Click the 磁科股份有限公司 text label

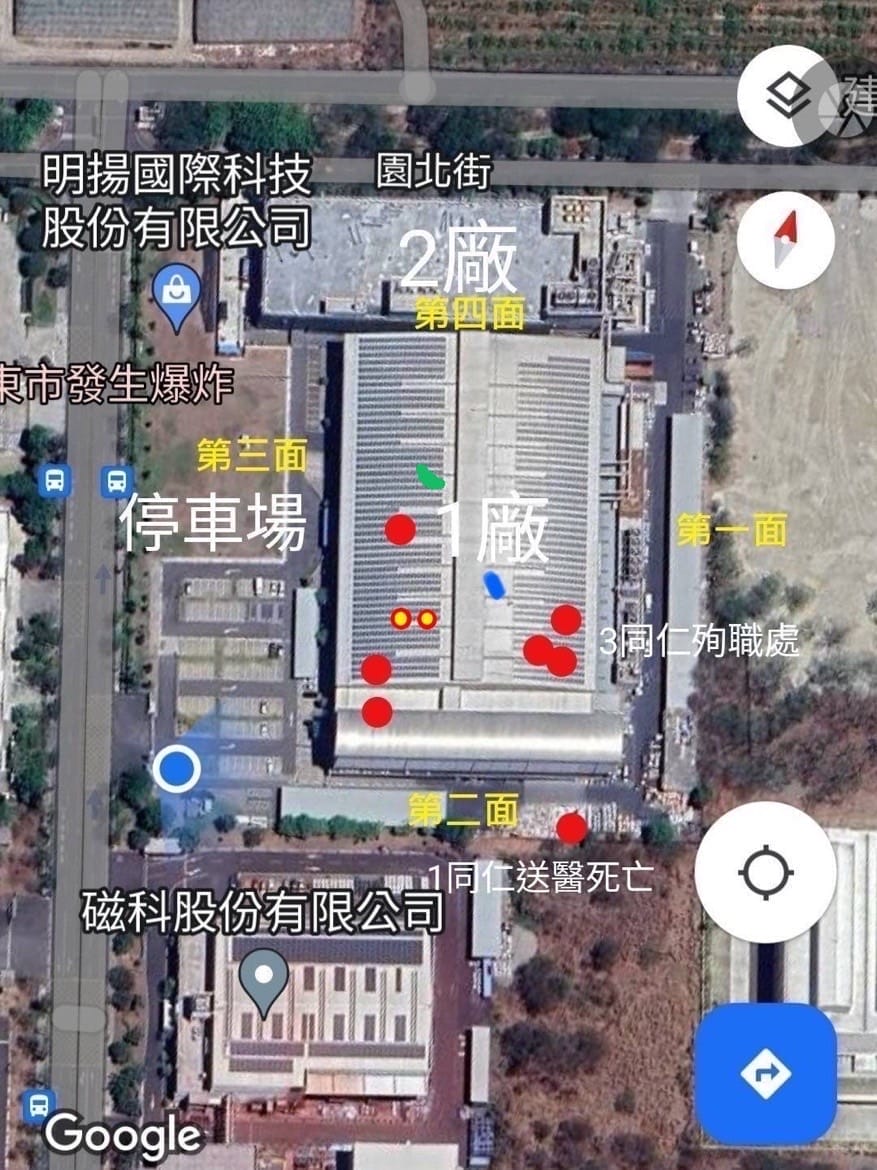(x=265, y=910)
